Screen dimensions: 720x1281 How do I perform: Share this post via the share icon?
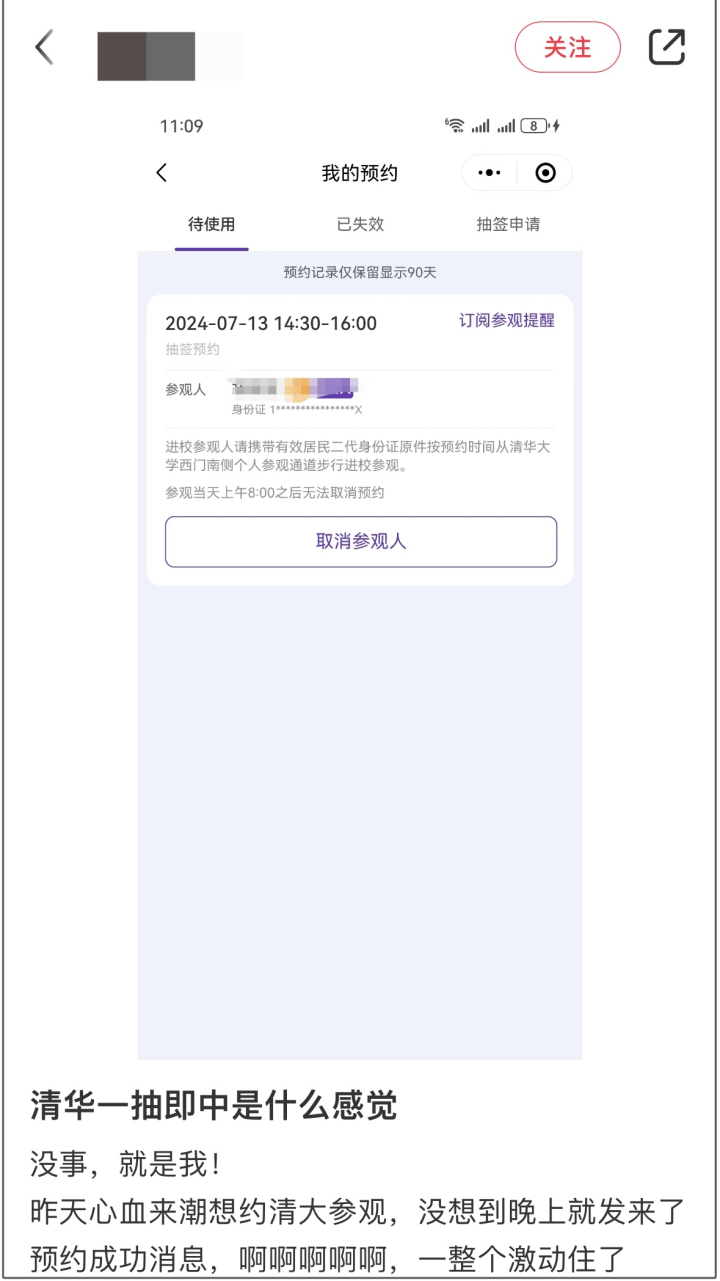[667, 47]
